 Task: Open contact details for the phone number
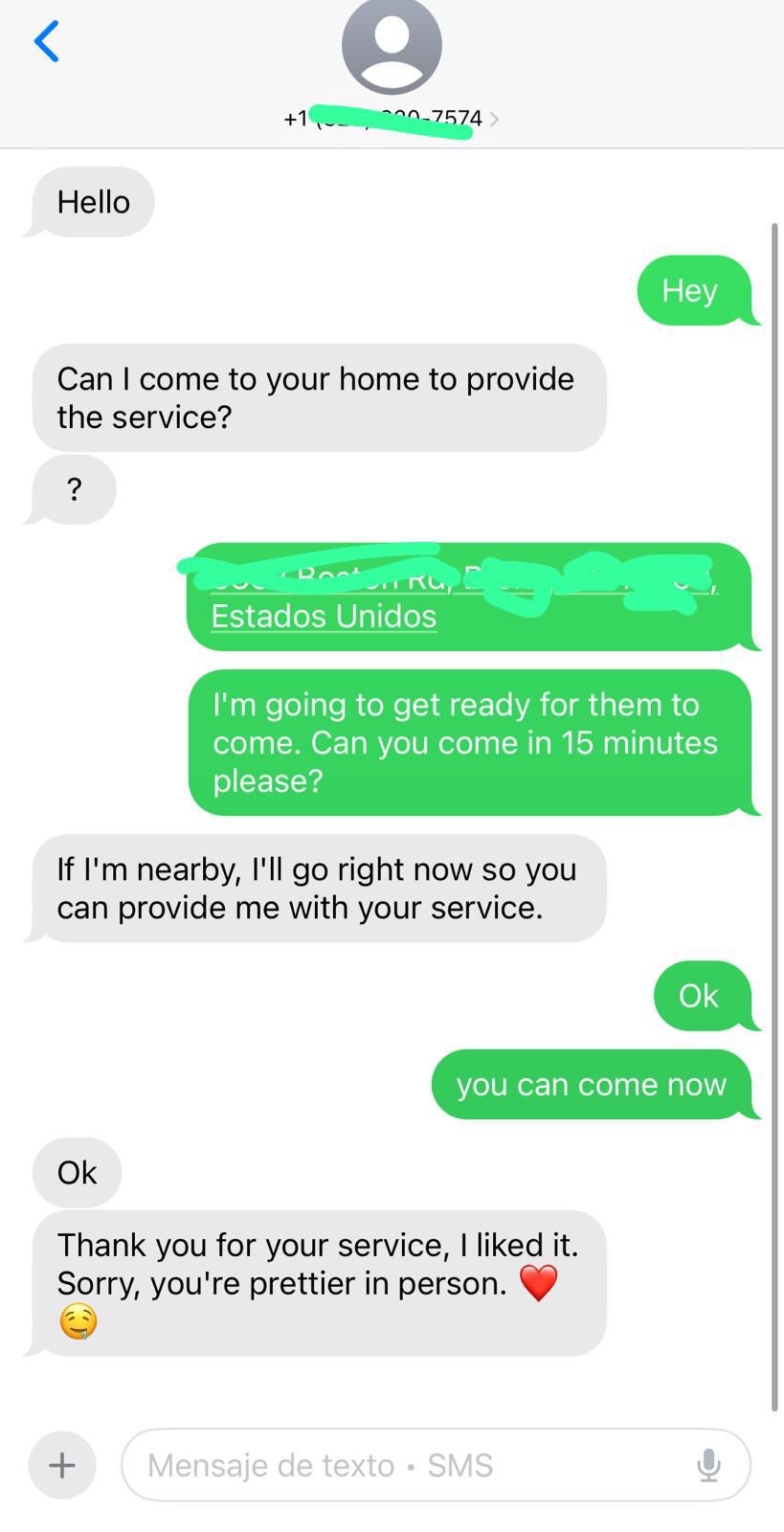(392, 118)
